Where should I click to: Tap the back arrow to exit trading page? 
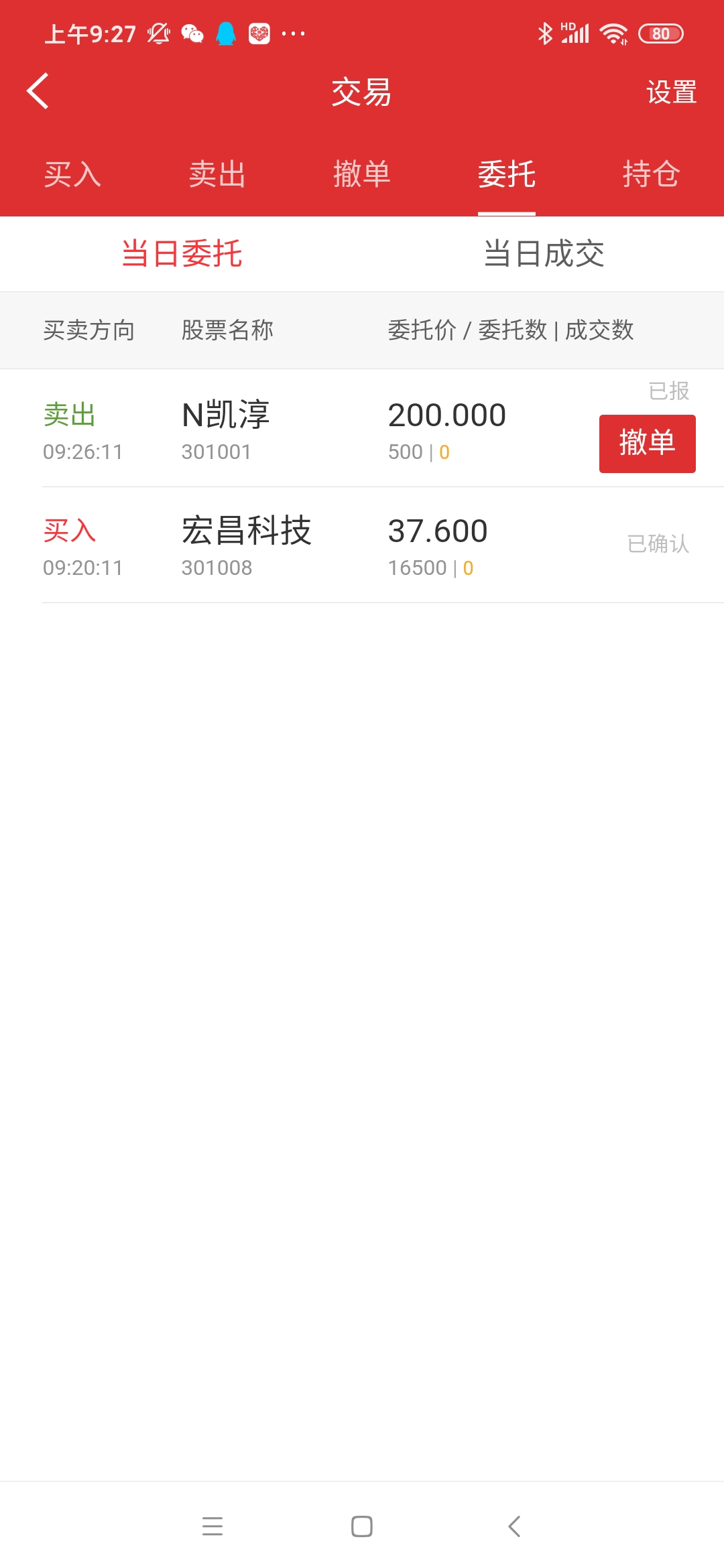click(x=38, y=92)
